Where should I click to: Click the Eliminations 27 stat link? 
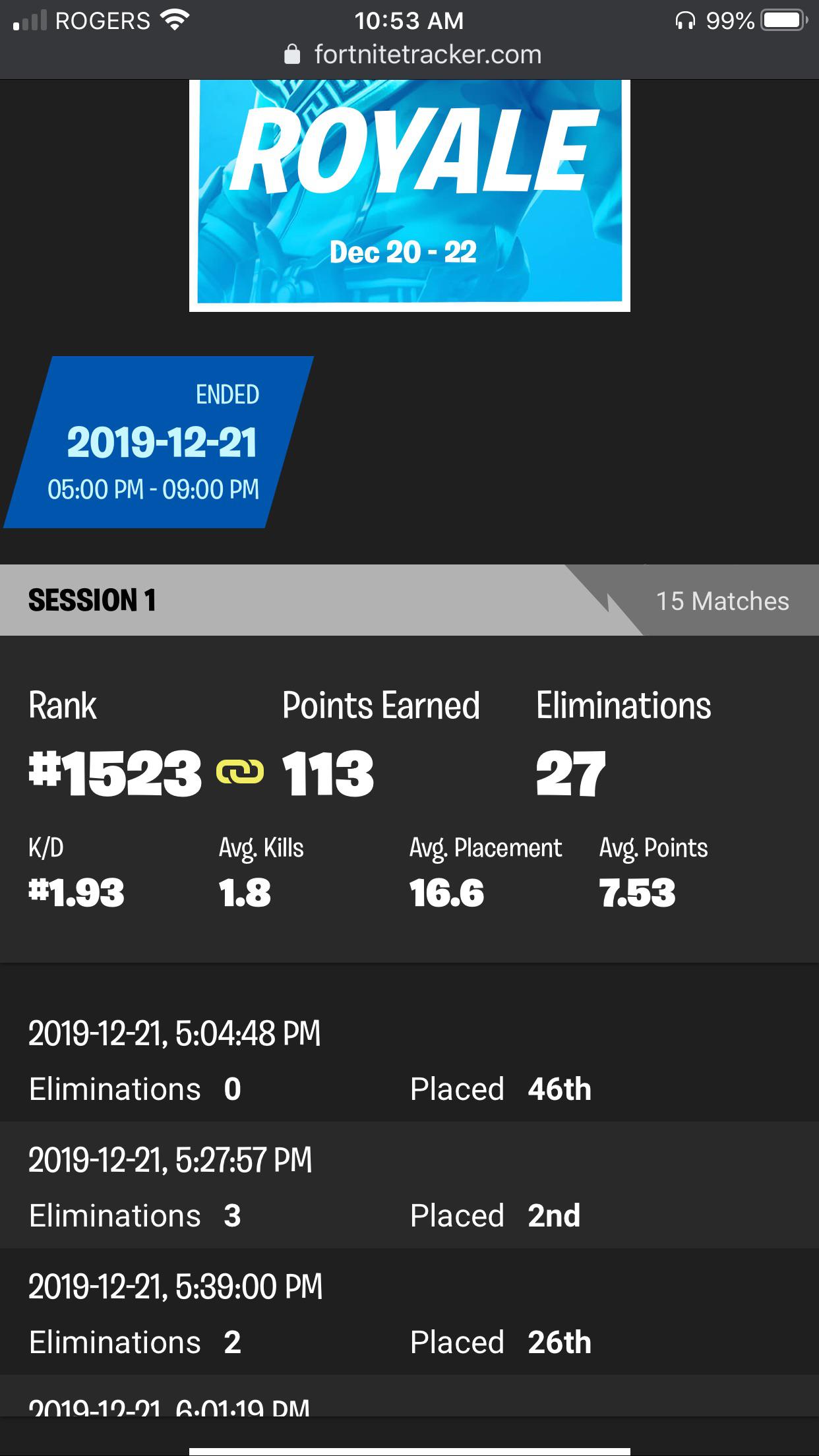pyautogui.click(x=571, y=773)
